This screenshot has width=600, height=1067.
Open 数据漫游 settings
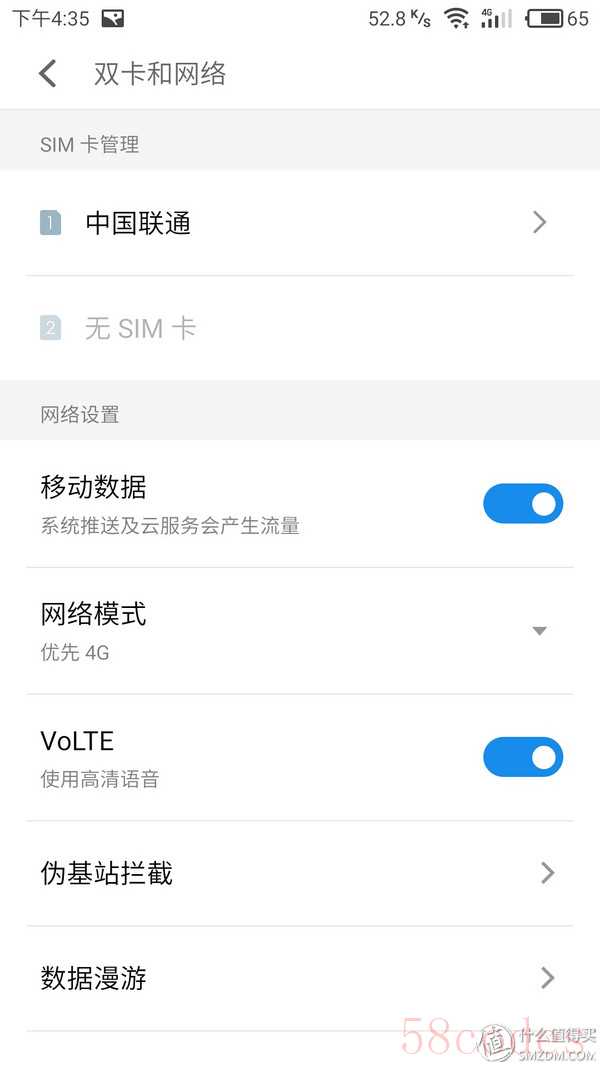300,978
